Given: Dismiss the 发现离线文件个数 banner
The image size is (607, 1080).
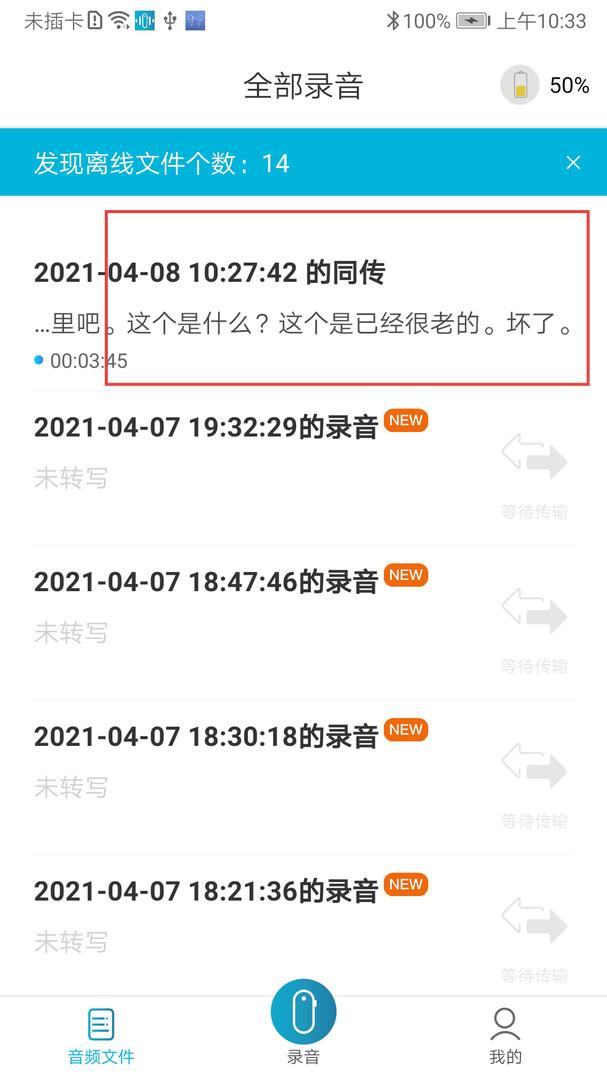Looking at the screenshot, I should [573, 163].
